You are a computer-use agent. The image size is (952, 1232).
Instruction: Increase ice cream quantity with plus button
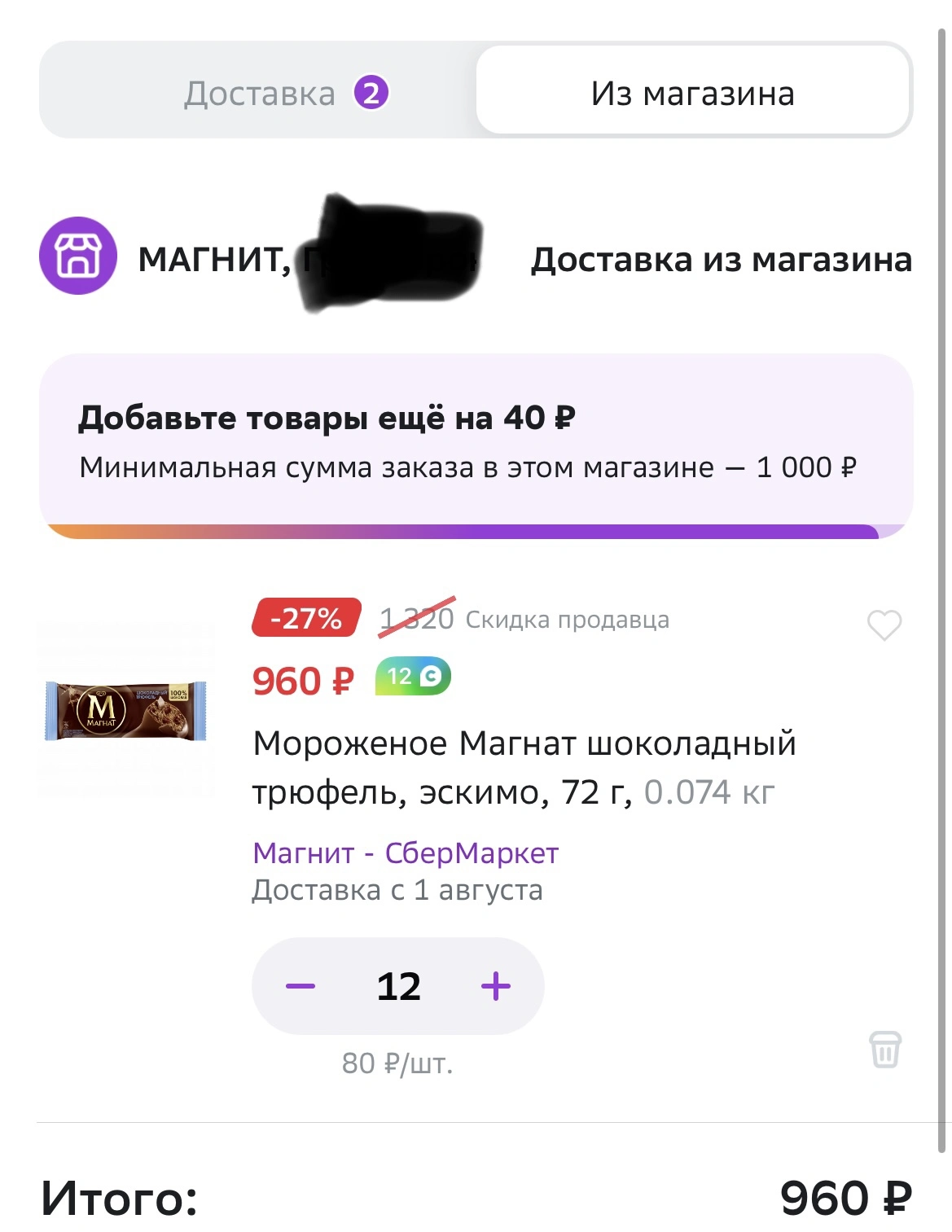(495, 986)
